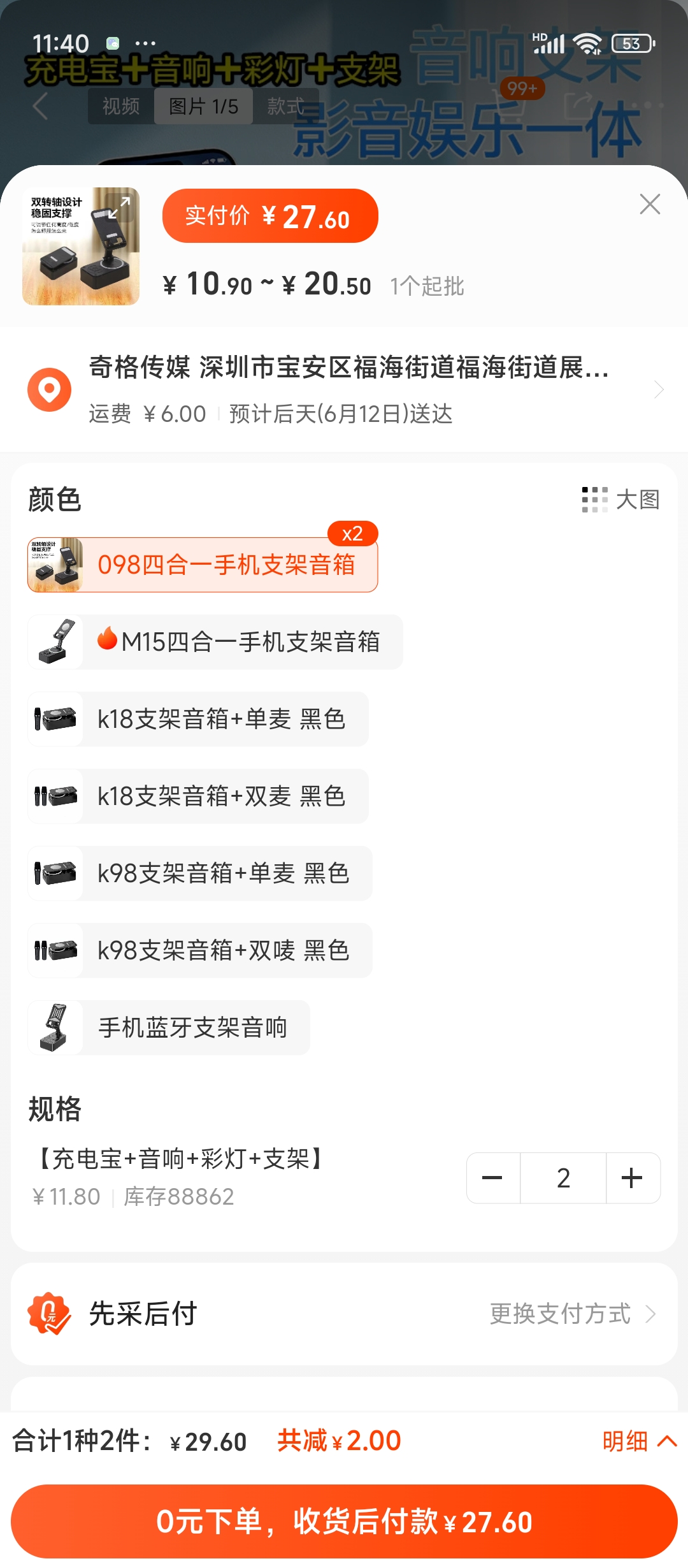Tap the quantity field showing 2
This screenshot has height=1568, width=688.
tap(563, 1178)
